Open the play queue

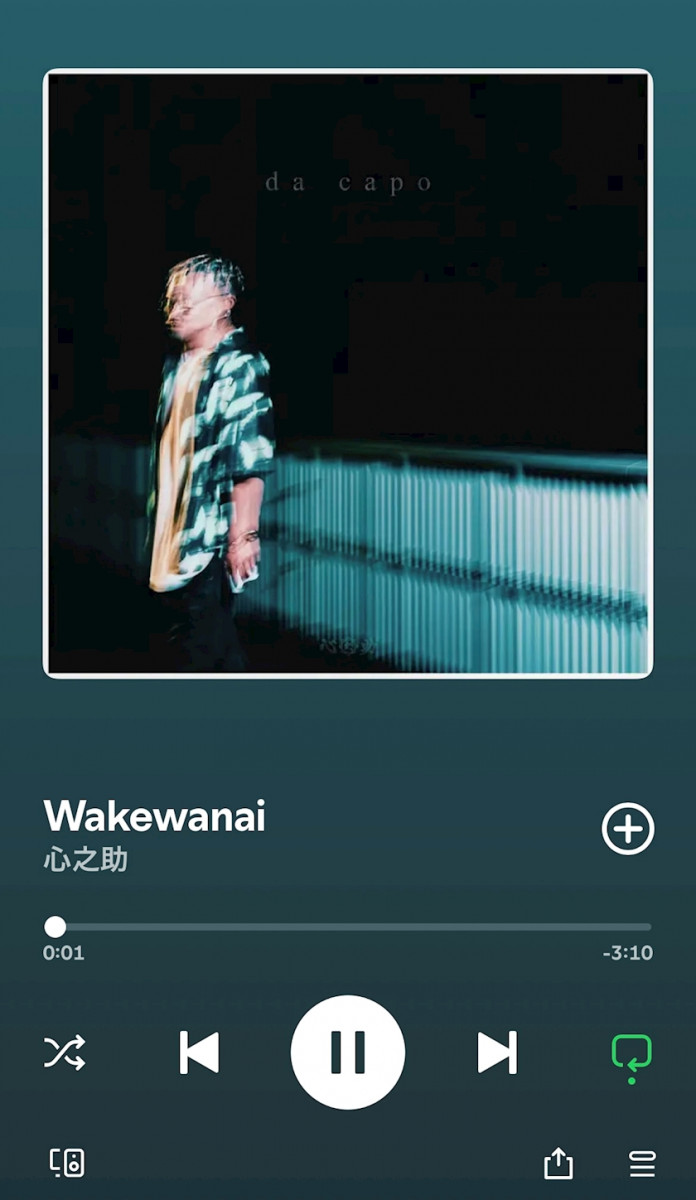[641, 1163]
